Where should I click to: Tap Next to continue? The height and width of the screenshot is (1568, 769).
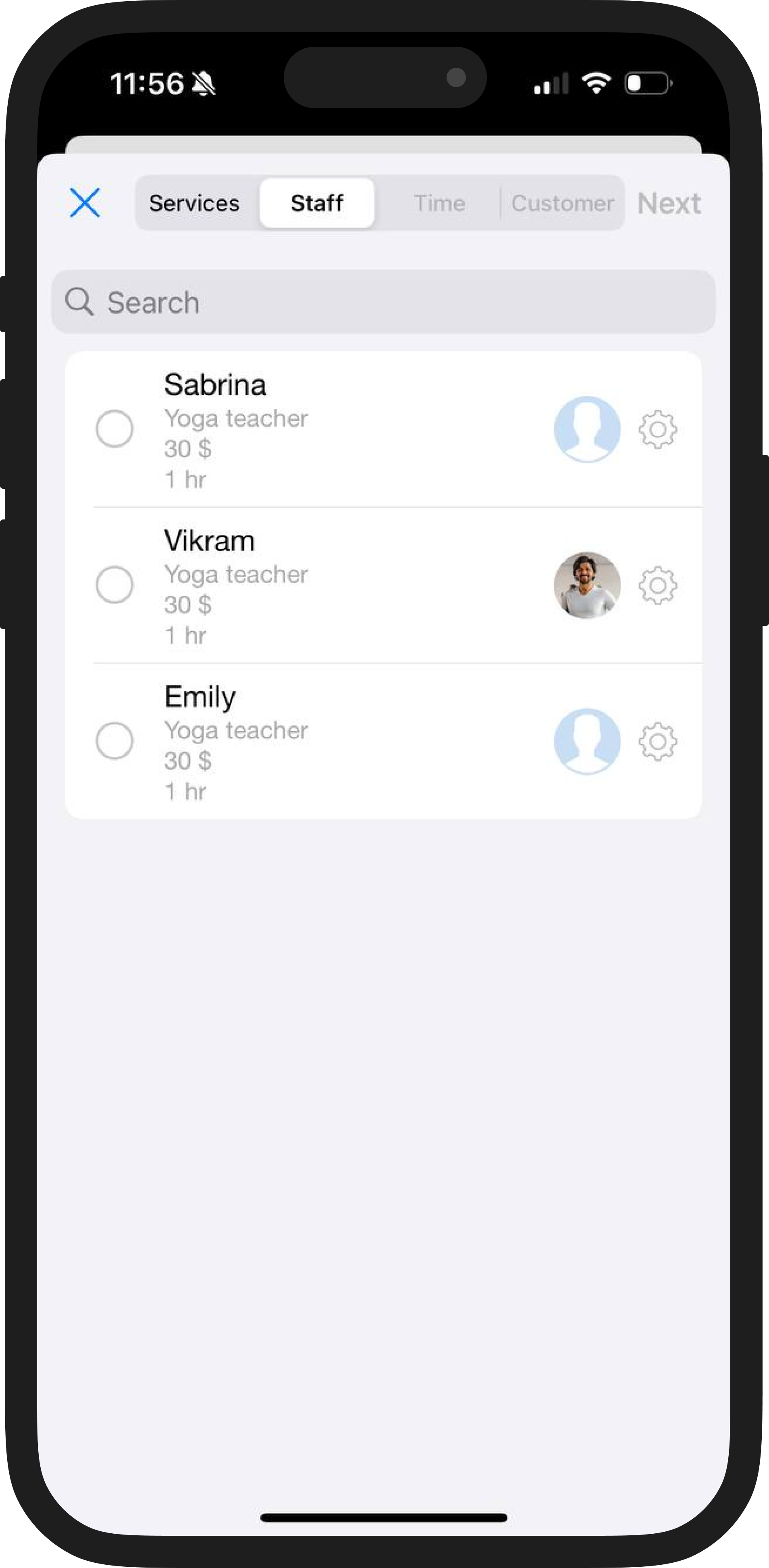coord(669,203)
